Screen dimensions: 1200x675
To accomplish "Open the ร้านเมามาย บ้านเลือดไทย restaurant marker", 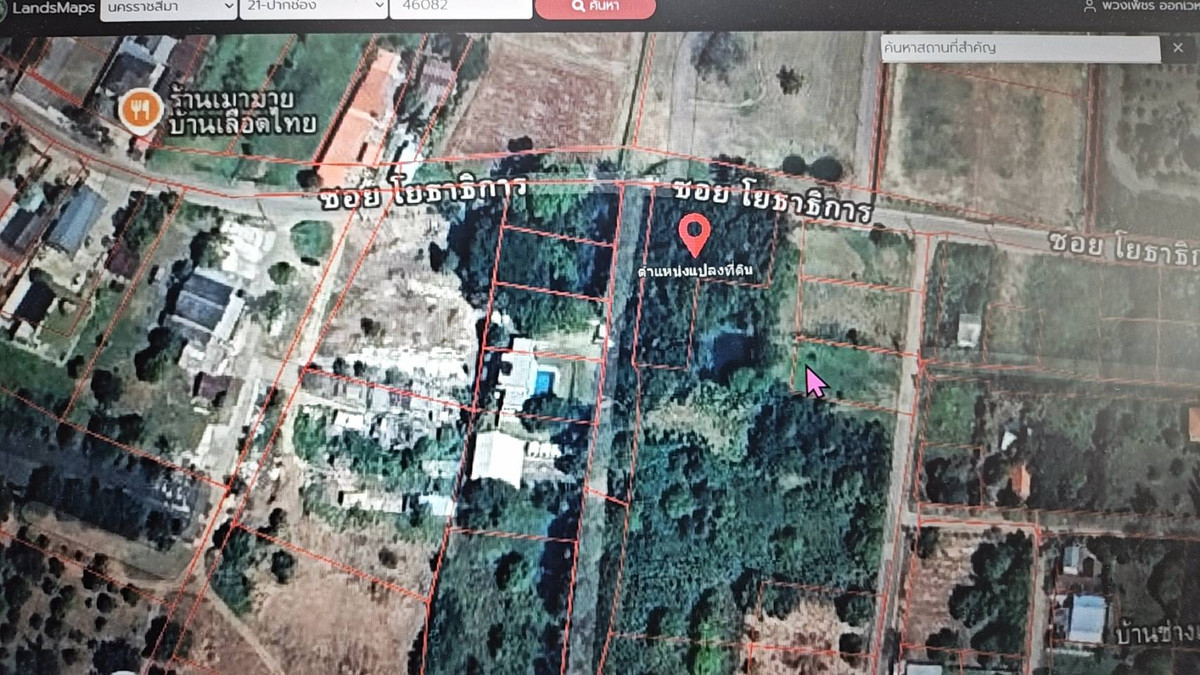I will coord(140,111).
